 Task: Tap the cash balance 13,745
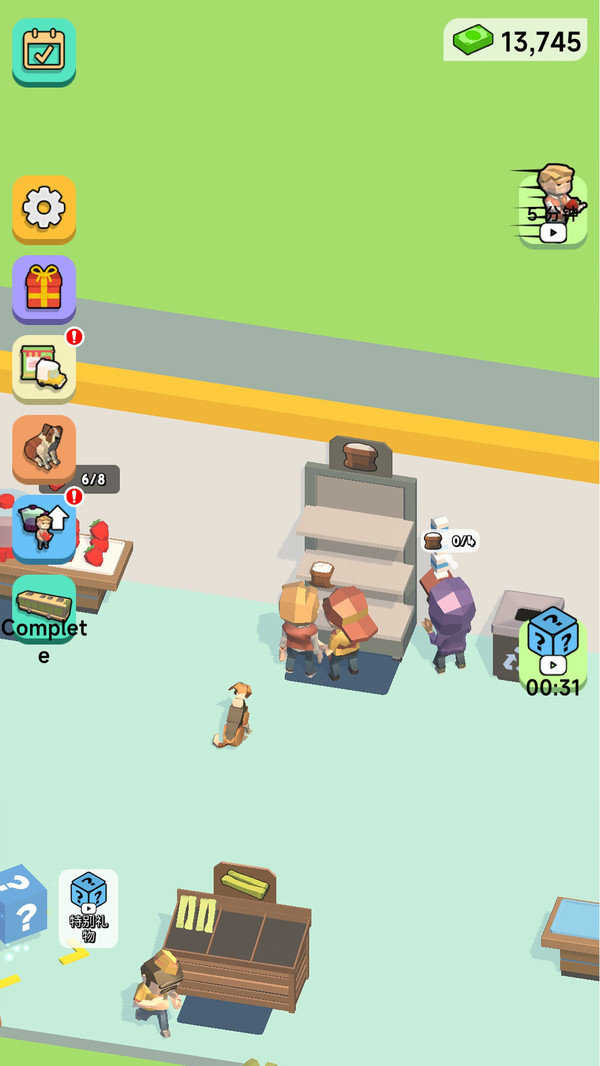515,41
